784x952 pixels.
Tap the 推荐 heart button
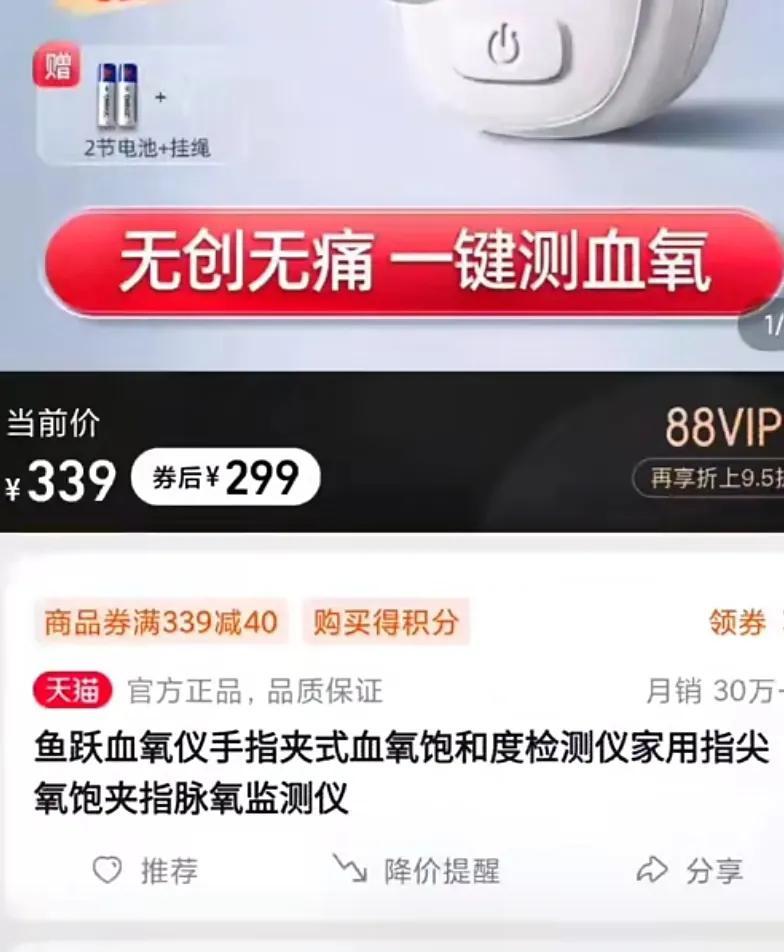tap(145, 870)
